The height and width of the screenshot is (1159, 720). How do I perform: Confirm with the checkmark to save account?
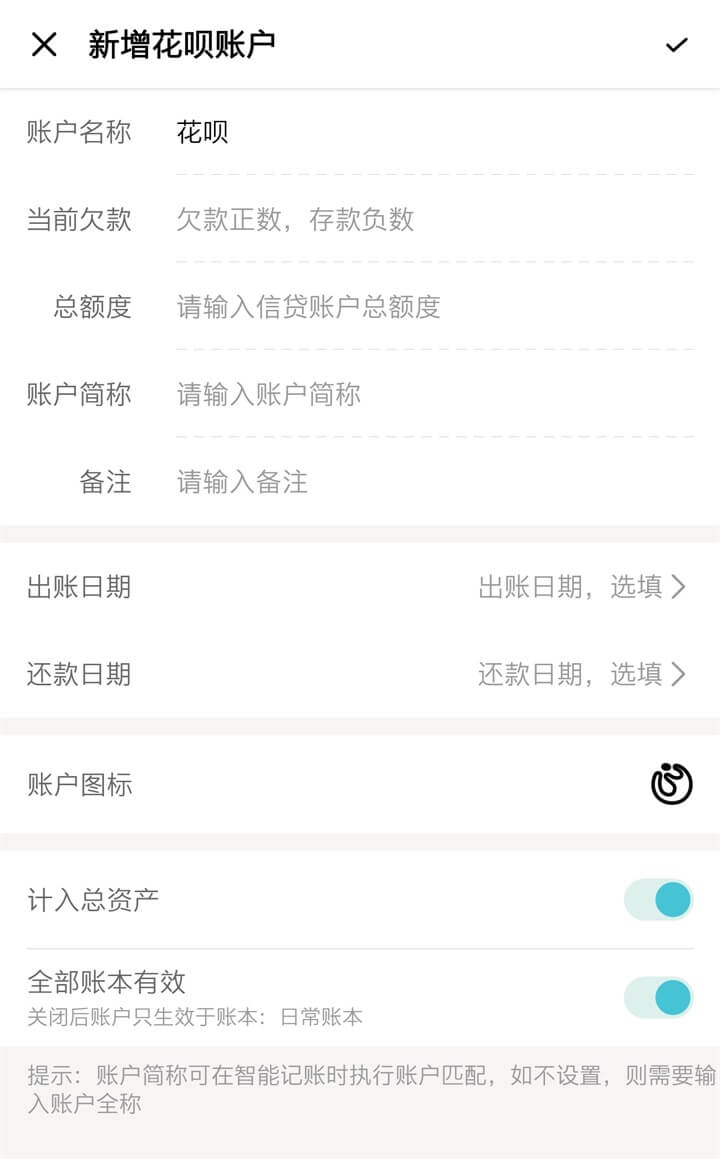(x=676, y=45)
